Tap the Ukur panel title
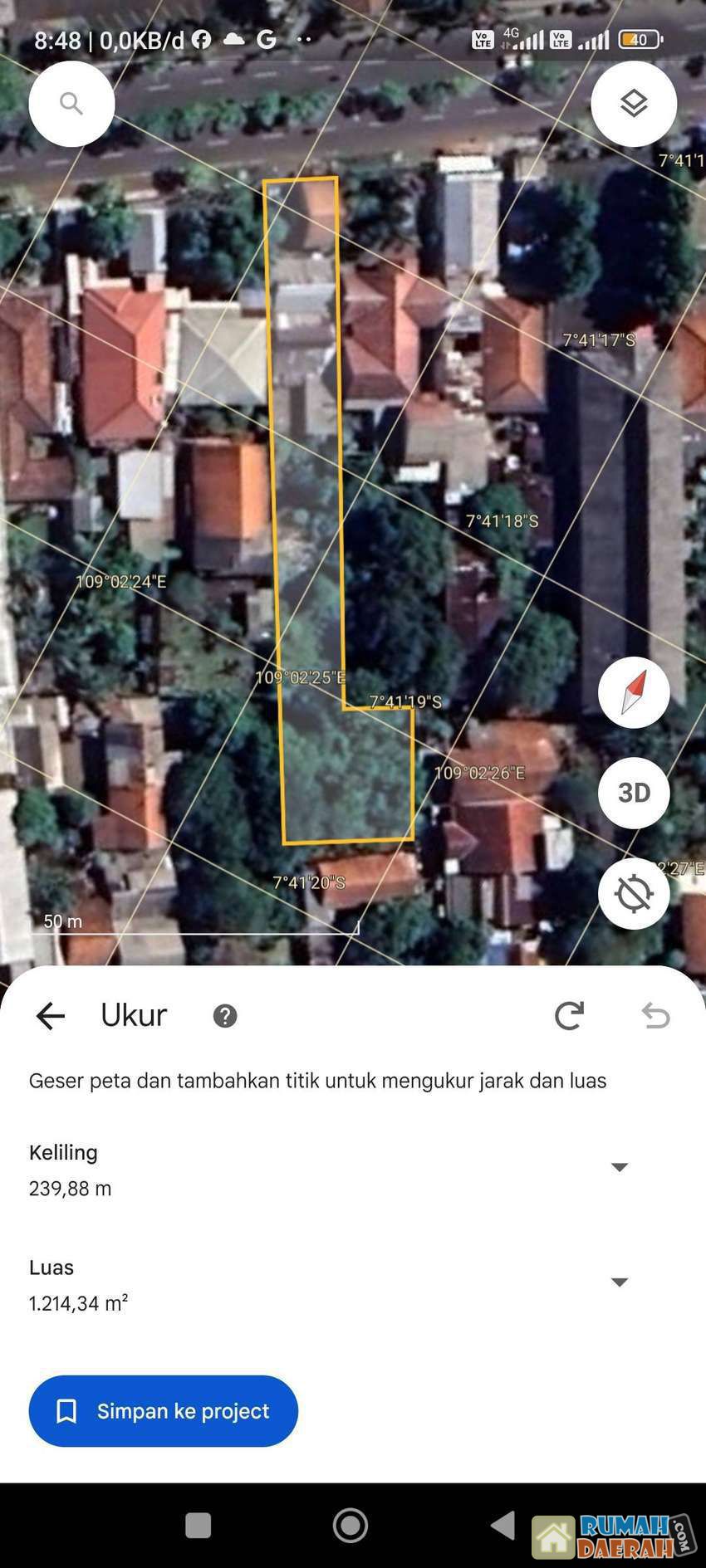Image resolution: width=706 pixels, height=1568 pixels. 133,1015
